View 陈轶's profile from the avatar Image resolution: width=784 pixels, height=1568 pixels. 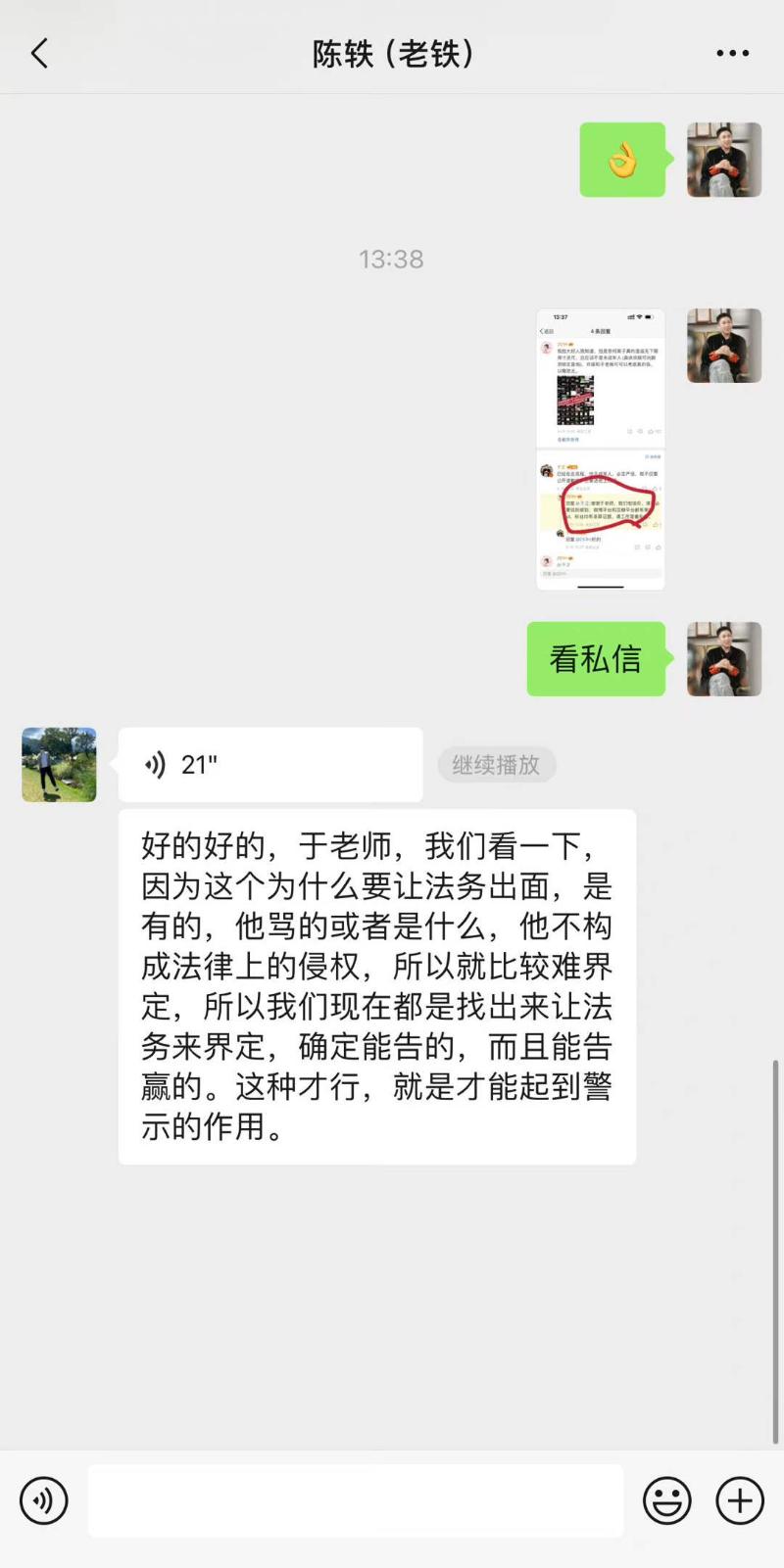59,765
